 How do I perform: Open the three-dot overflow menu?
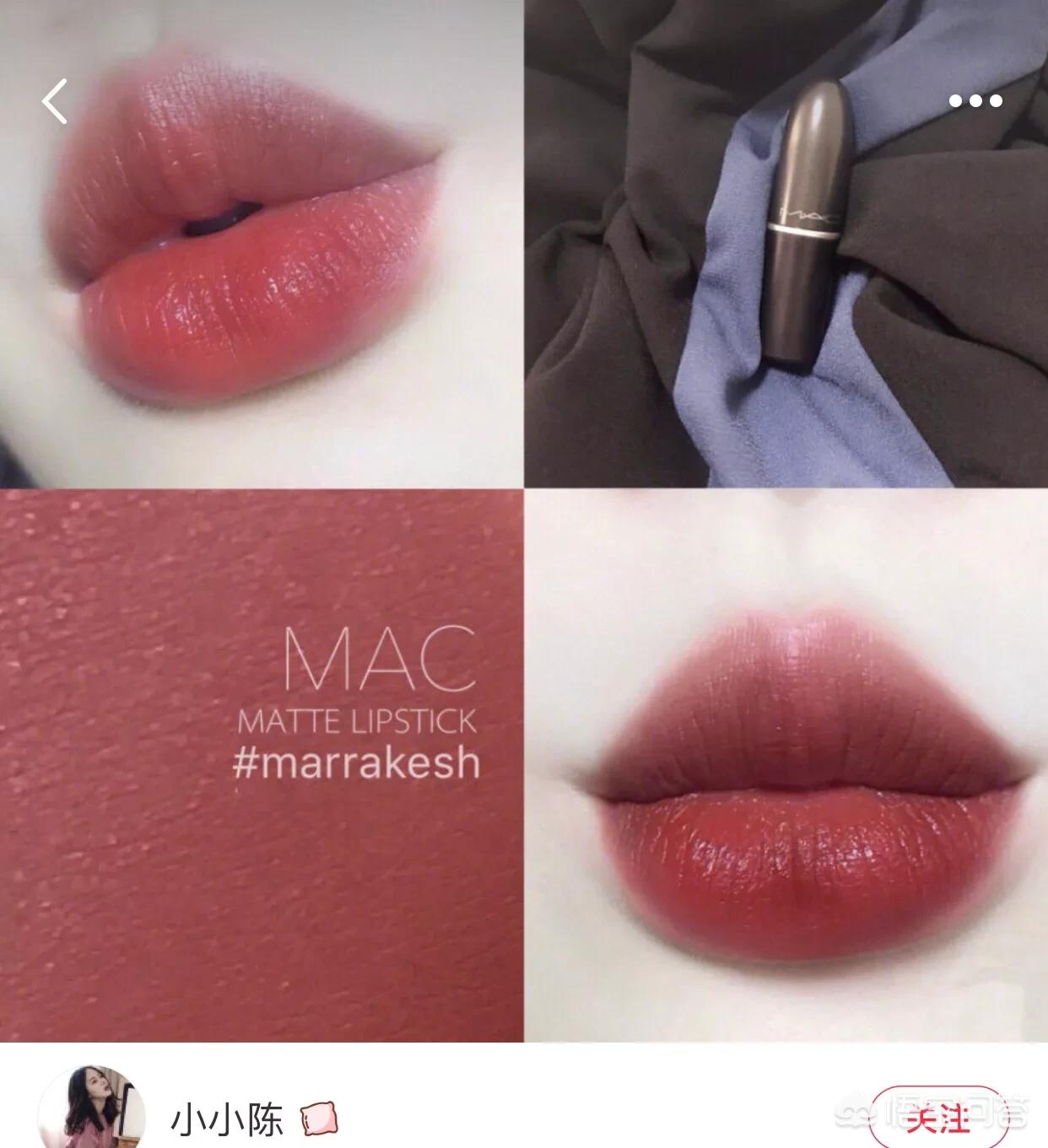pyautogui.click(x=975, y=102)
